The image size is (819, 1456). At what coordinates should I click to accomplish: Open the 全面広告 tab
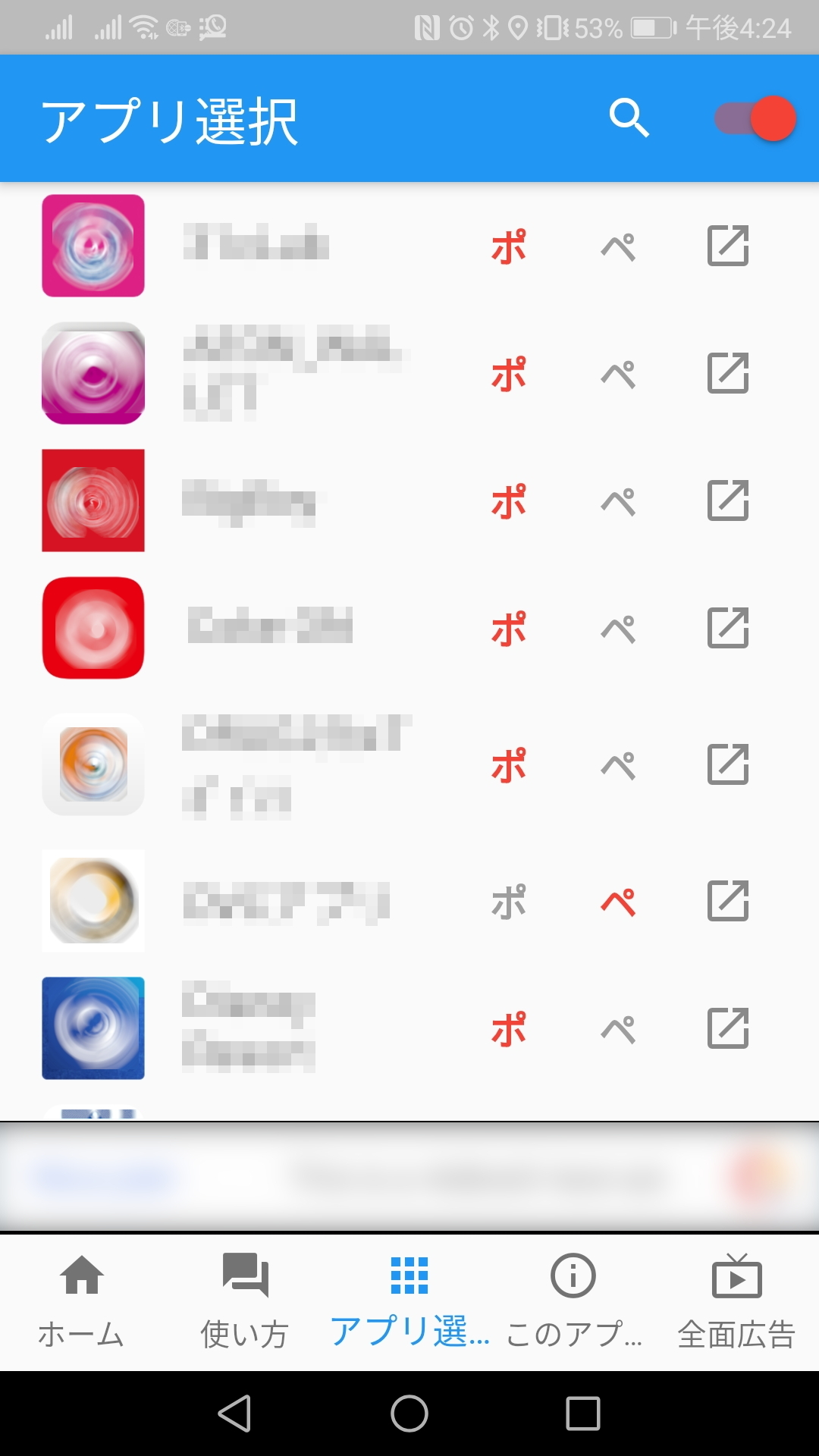click(x=736, y=1301)
